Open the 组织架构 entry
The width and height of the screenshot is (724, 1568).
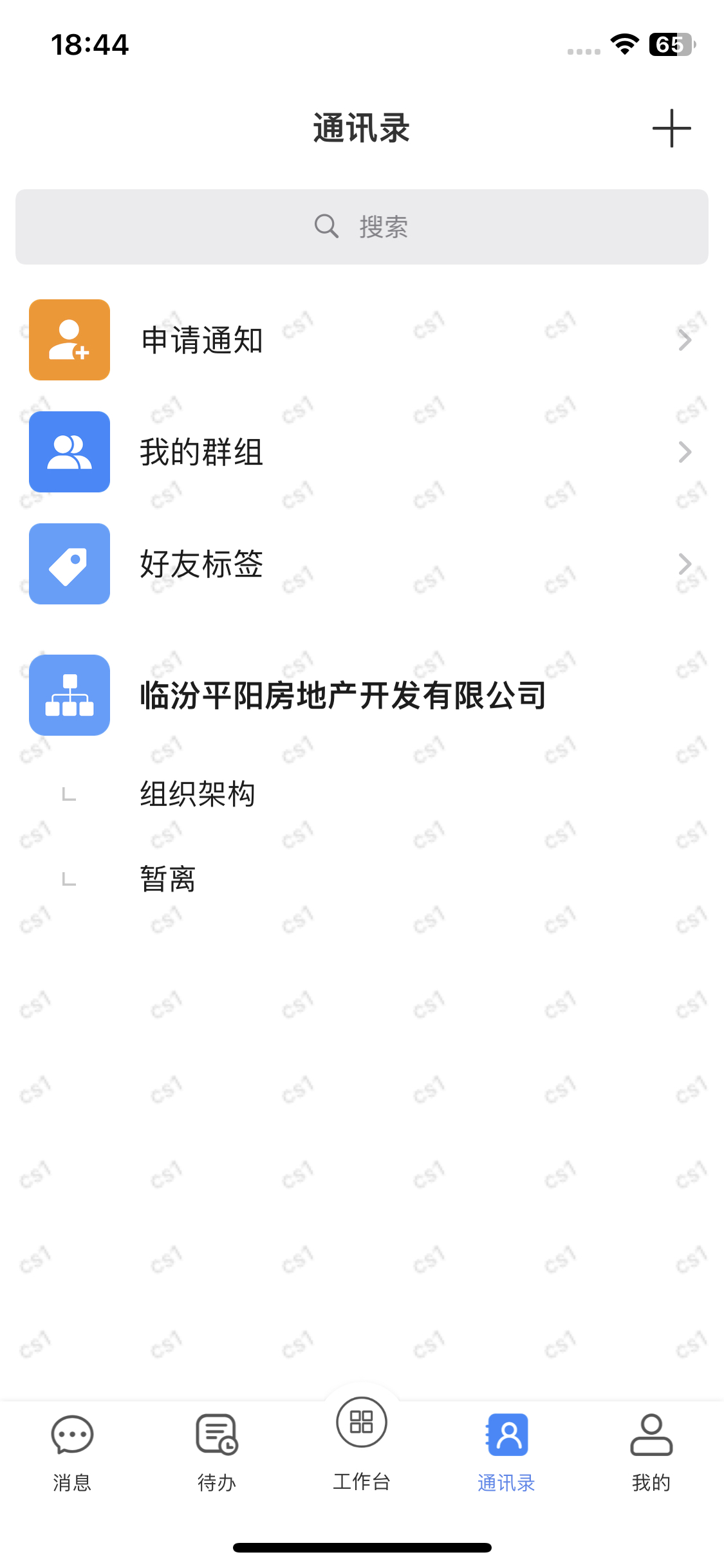tap(196, 794)
